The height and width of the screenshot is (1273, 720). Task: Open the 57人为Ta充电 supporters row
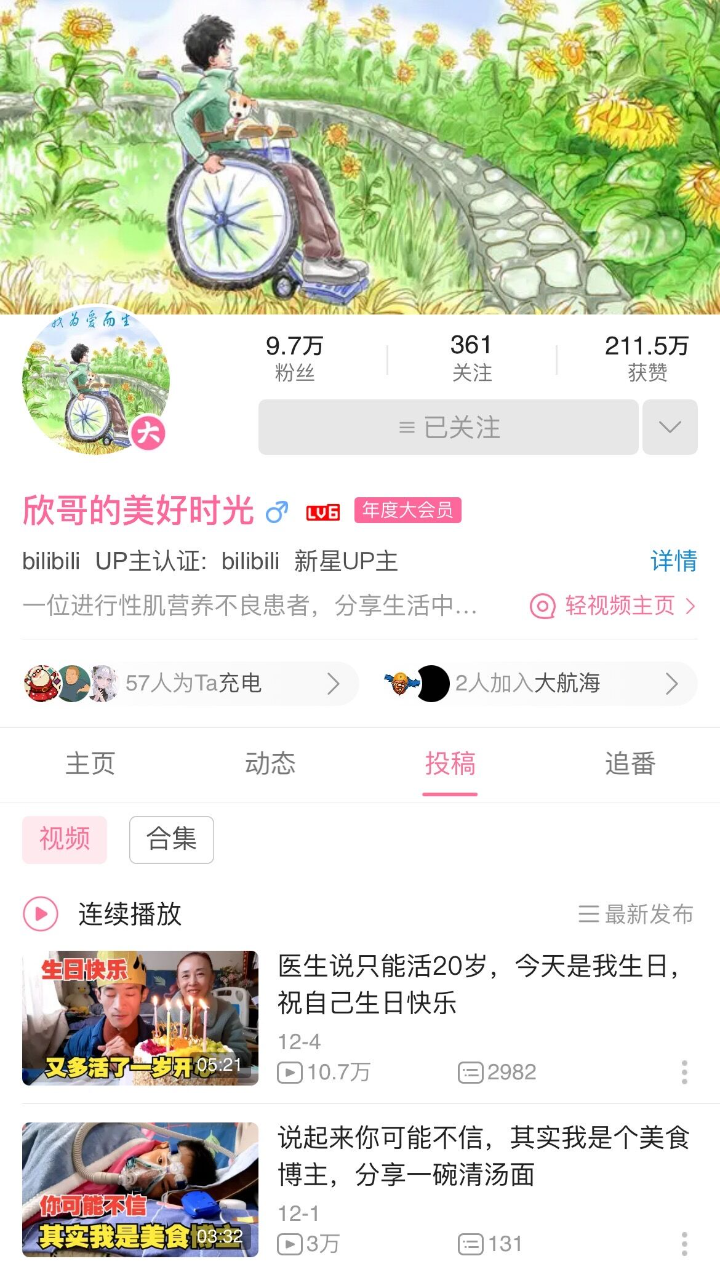coord(190,684)
